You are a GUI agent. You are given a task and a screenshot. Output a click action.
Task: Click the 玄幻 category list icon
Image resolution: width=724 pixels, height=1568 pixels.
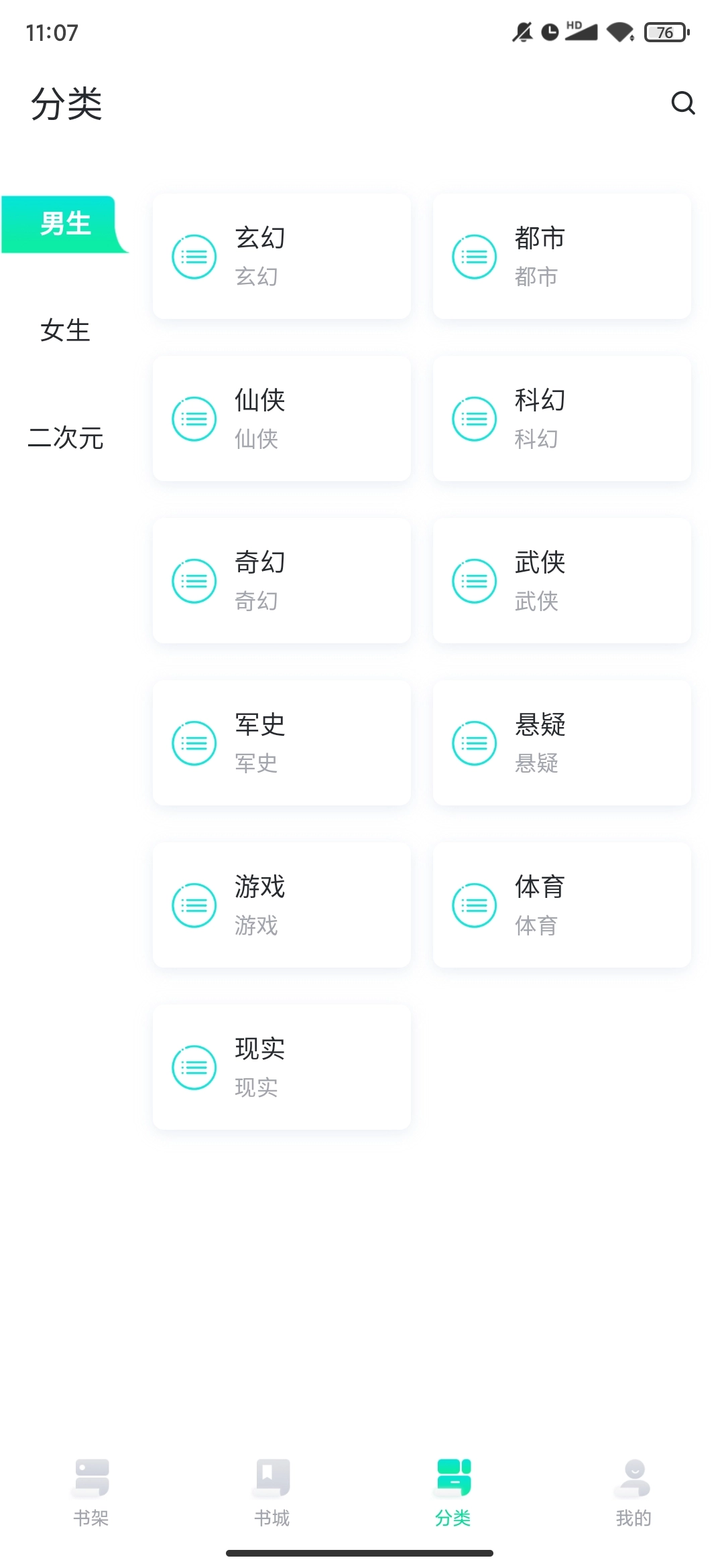193,256
